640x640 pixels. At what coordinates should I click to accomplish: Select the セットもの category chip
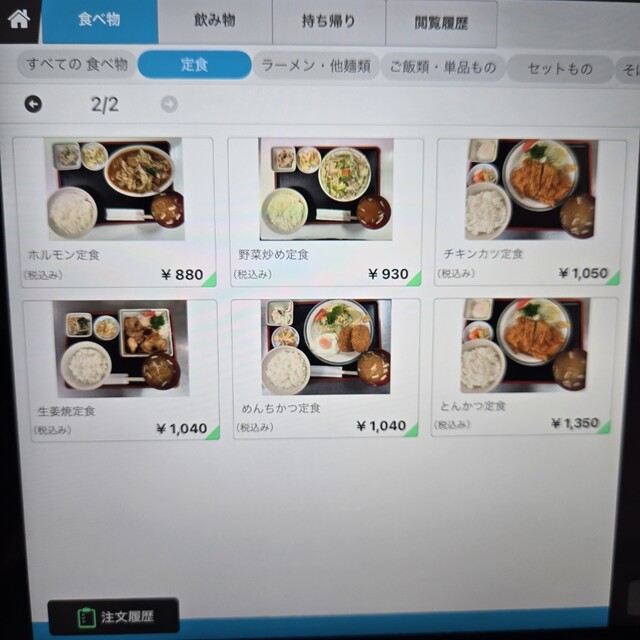559,68
